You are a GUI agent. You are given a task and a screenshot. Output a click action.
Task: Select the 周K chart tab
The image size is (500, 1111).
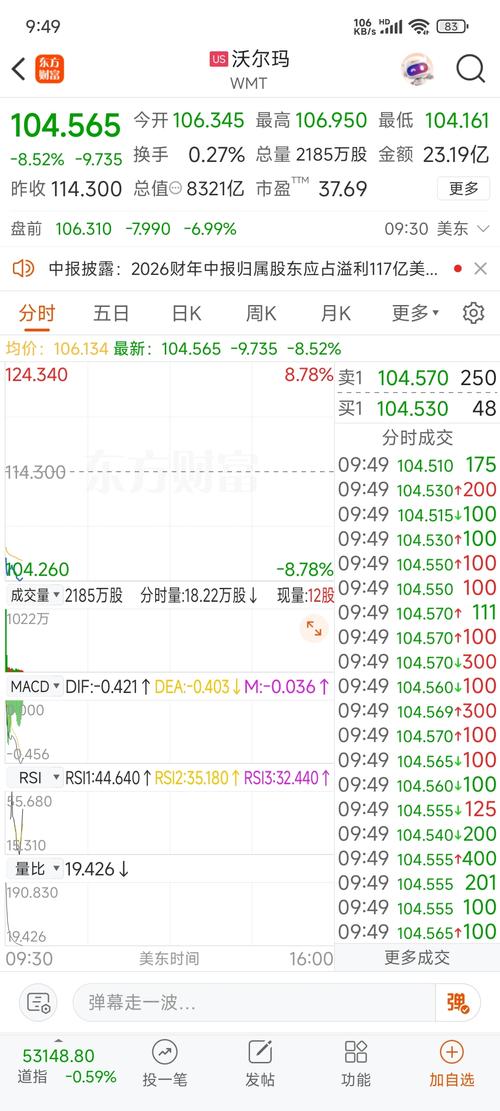[x=261, y=312]
